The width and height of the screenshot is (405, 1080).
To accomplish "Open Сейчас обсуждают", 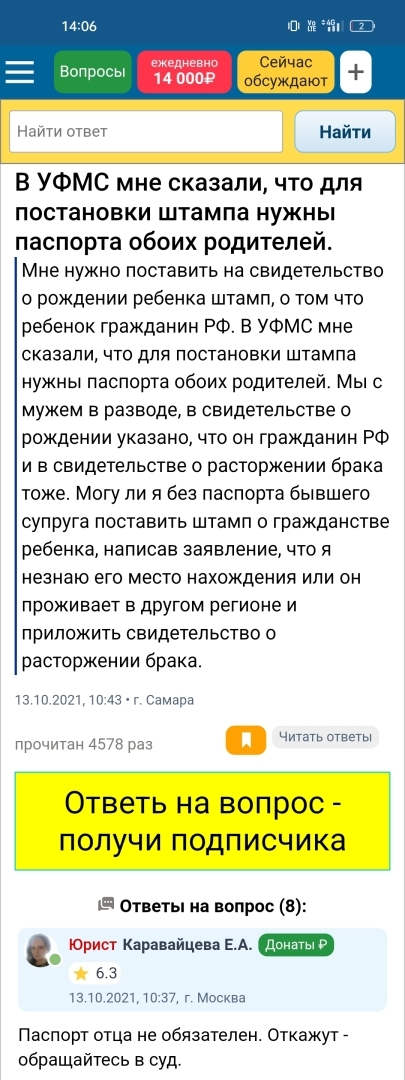I will coord(285,72).
